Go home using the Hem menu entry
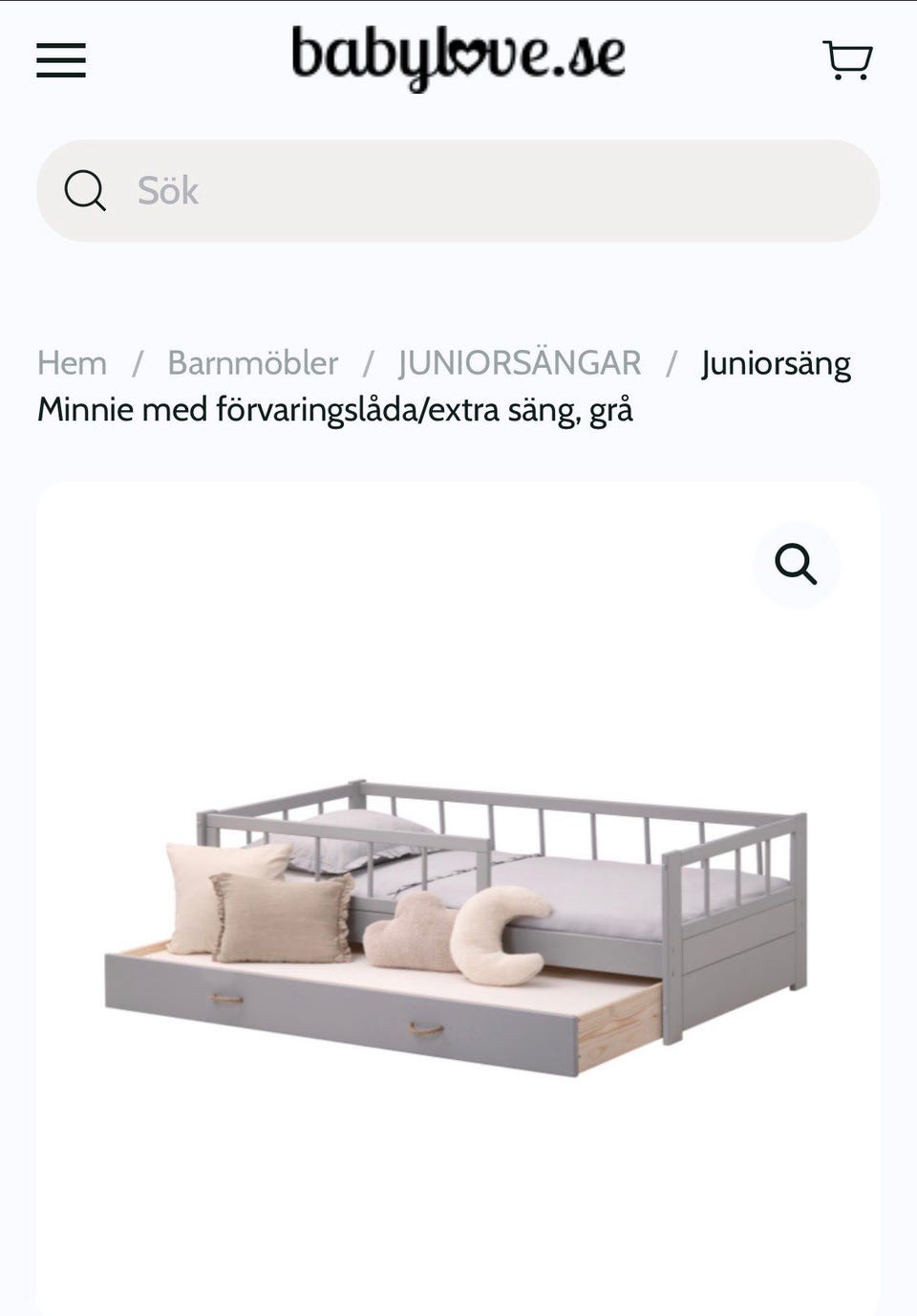This screenshot has height=1316, width=917. pos(73,363)
